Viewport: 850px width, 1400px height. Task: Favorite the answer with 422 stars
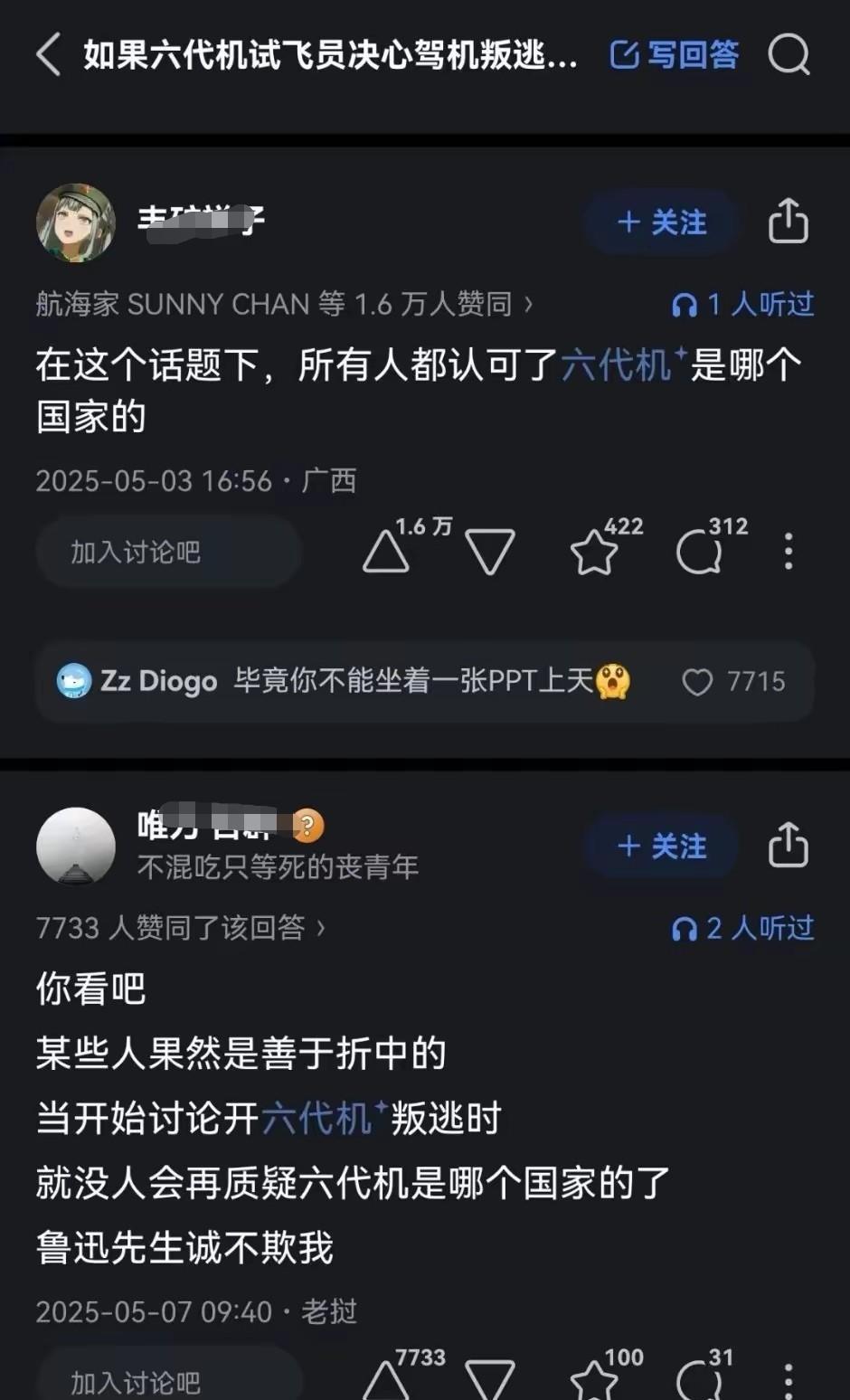593,552
